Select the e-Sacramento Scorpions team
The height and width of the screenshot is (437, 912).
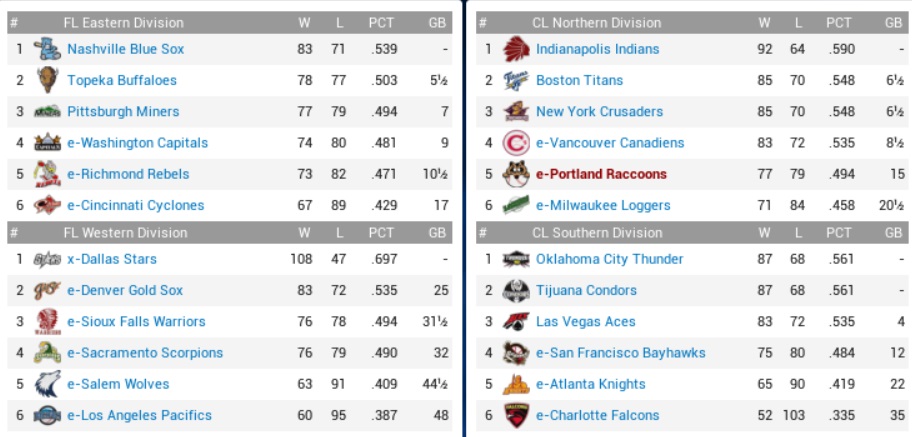pos(145,353)
